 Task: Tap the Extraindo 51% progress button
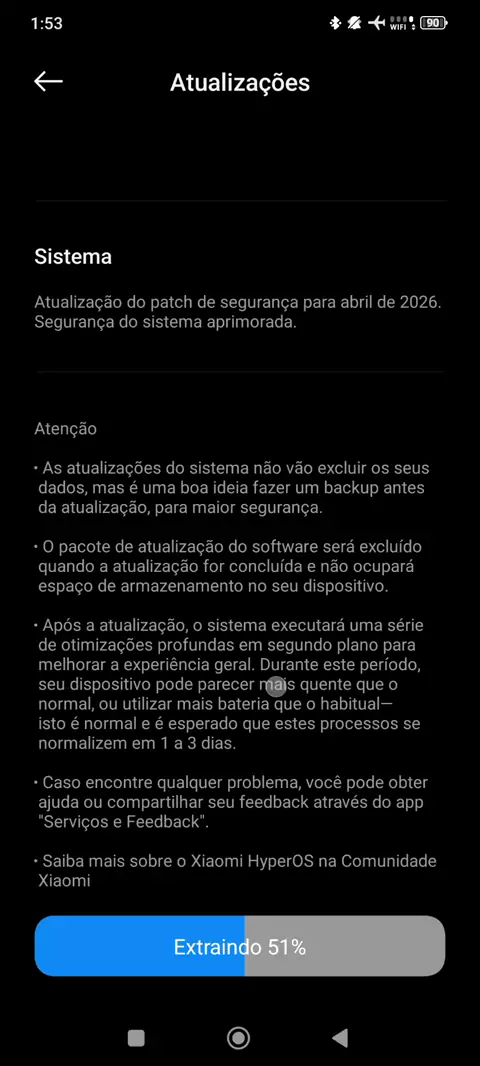point(240,946)
